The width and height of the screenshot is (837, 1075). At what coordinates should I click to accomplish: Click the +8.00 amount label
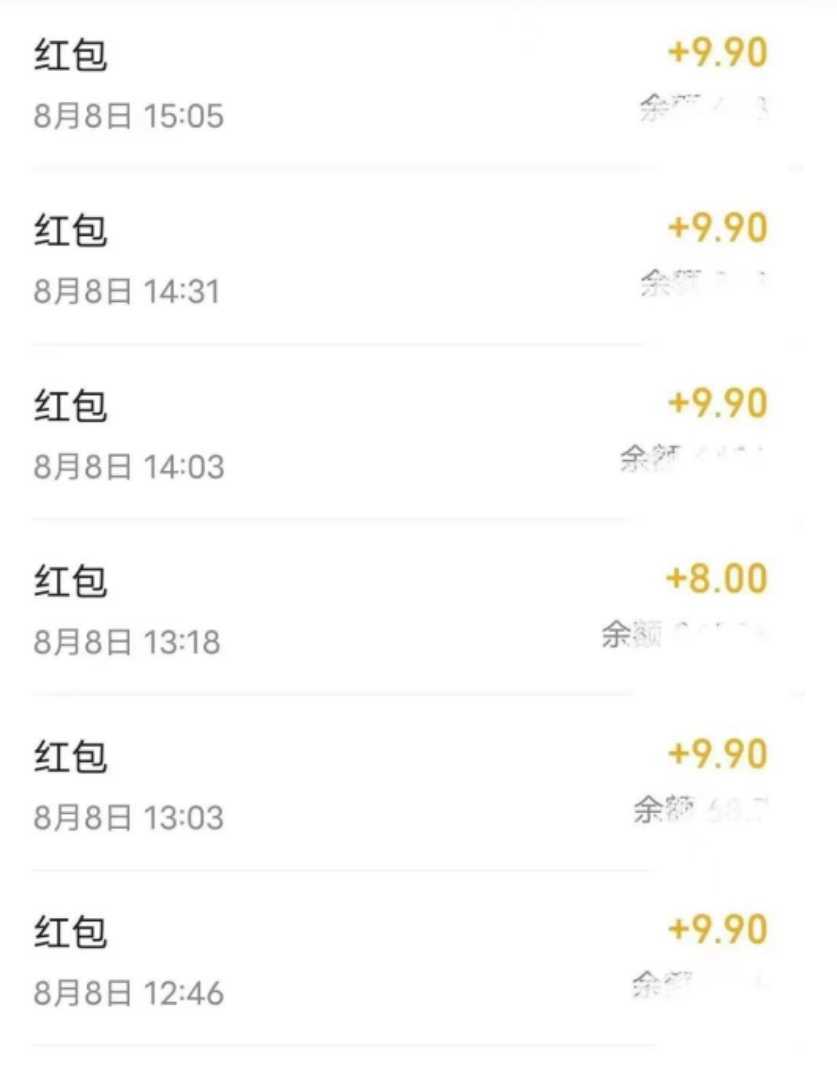pos(720,579)
